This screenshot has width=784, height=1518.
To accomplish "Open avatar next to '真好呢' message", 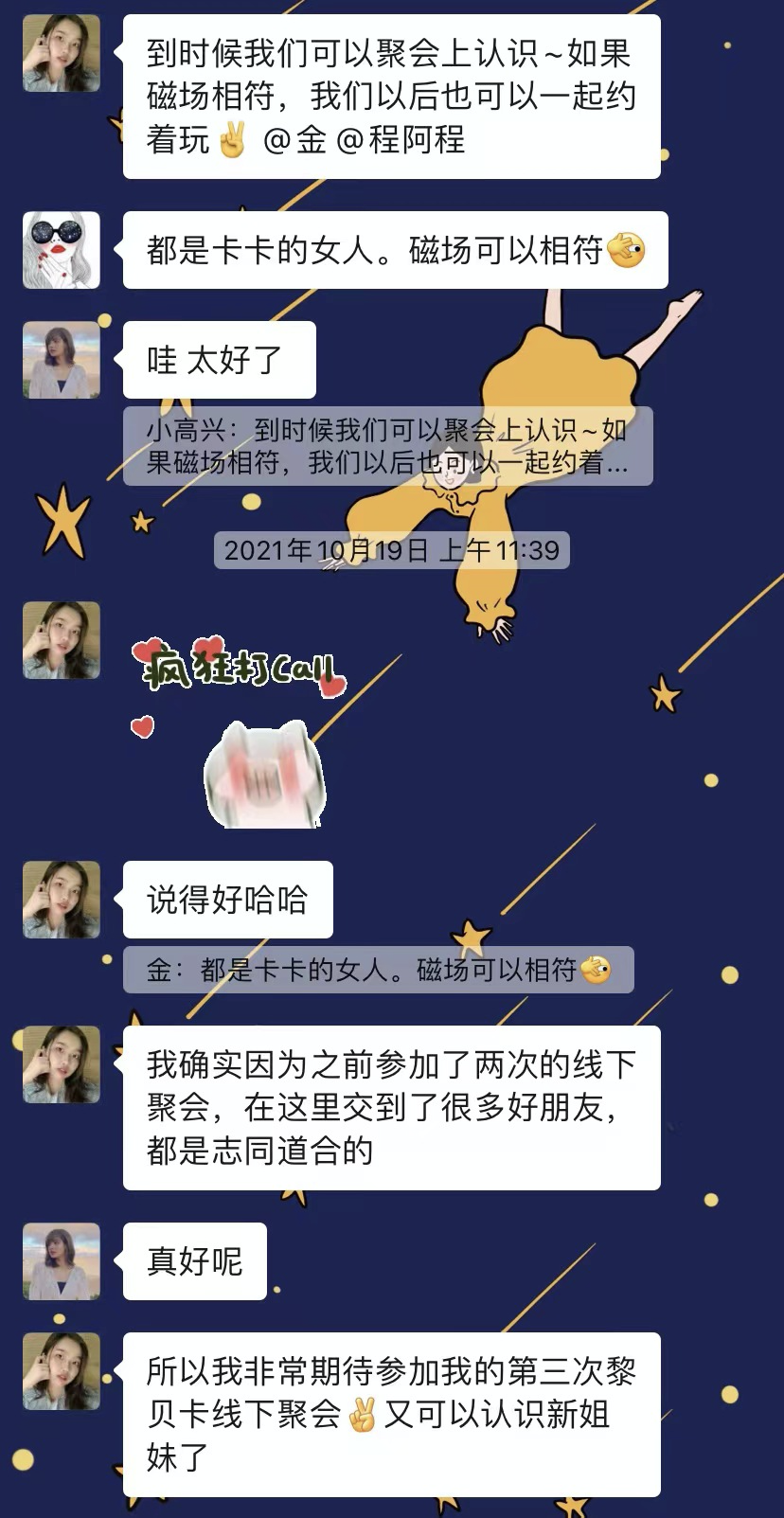I will (x=62, y=1261).
